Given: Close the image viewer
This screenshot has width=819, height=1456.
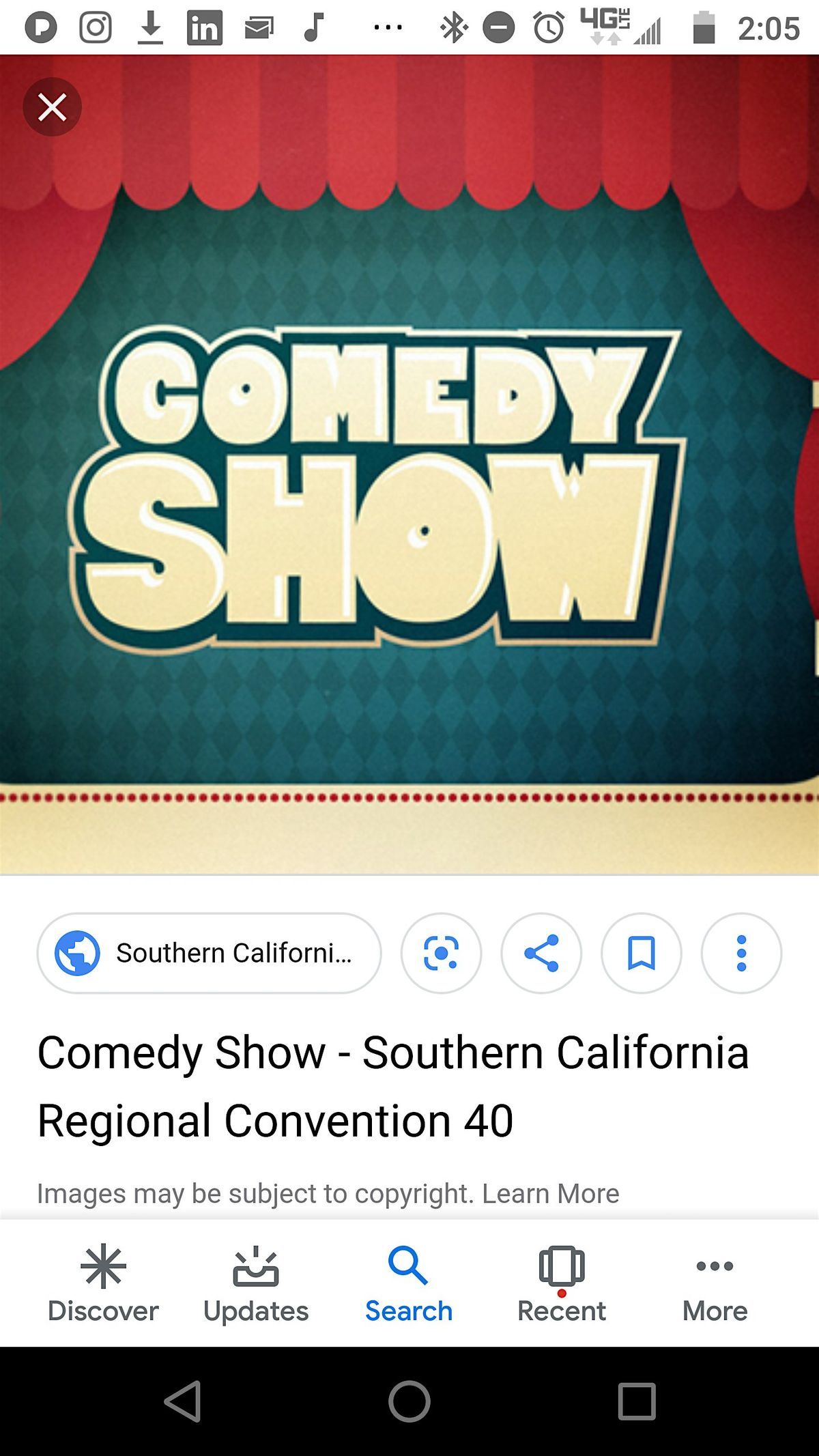Looking at the screenshot, I should [x=52, y=107].
